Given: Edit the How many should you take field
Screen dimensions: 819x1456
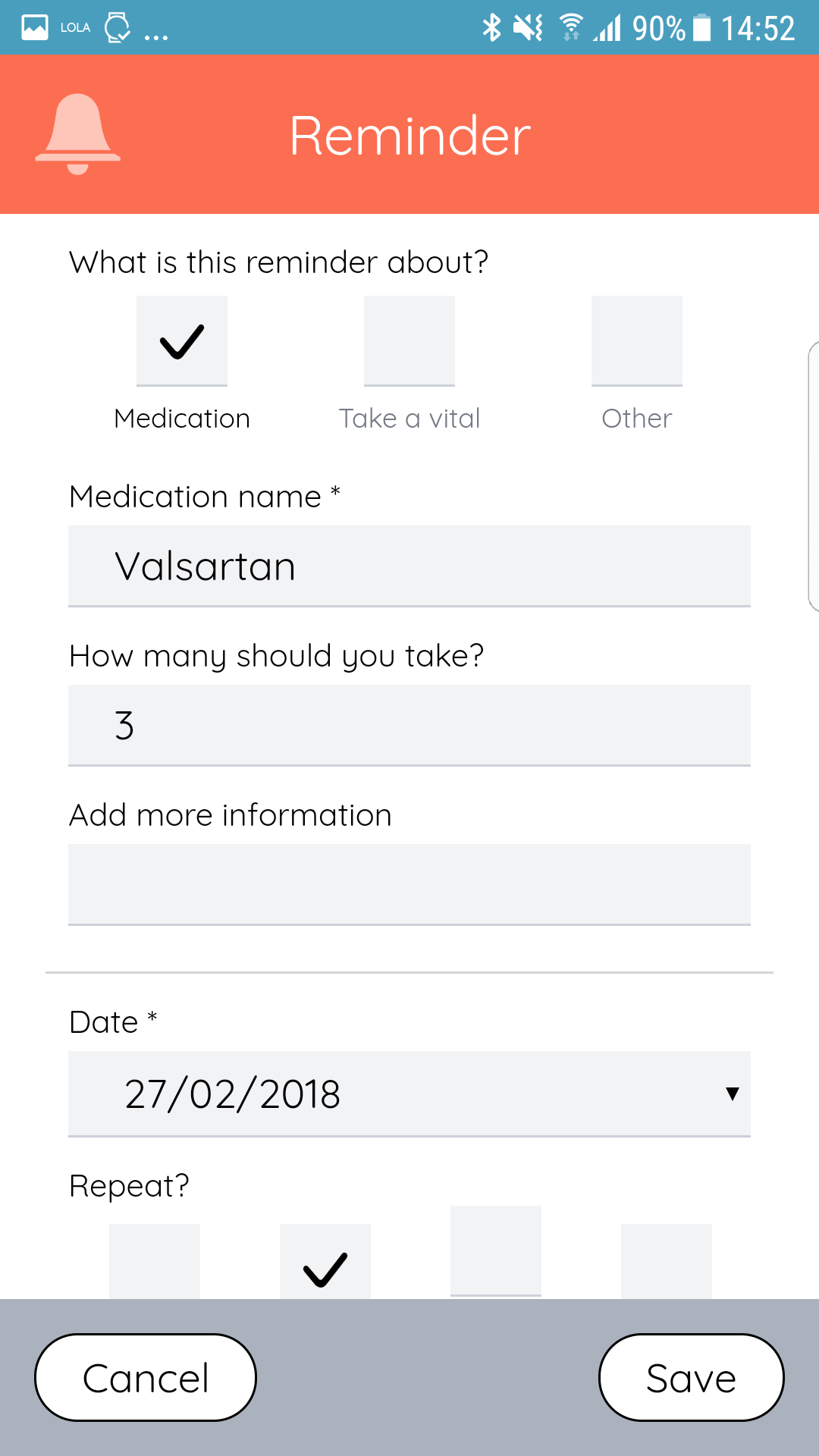Looking at the screenshot, I should 409,726.
